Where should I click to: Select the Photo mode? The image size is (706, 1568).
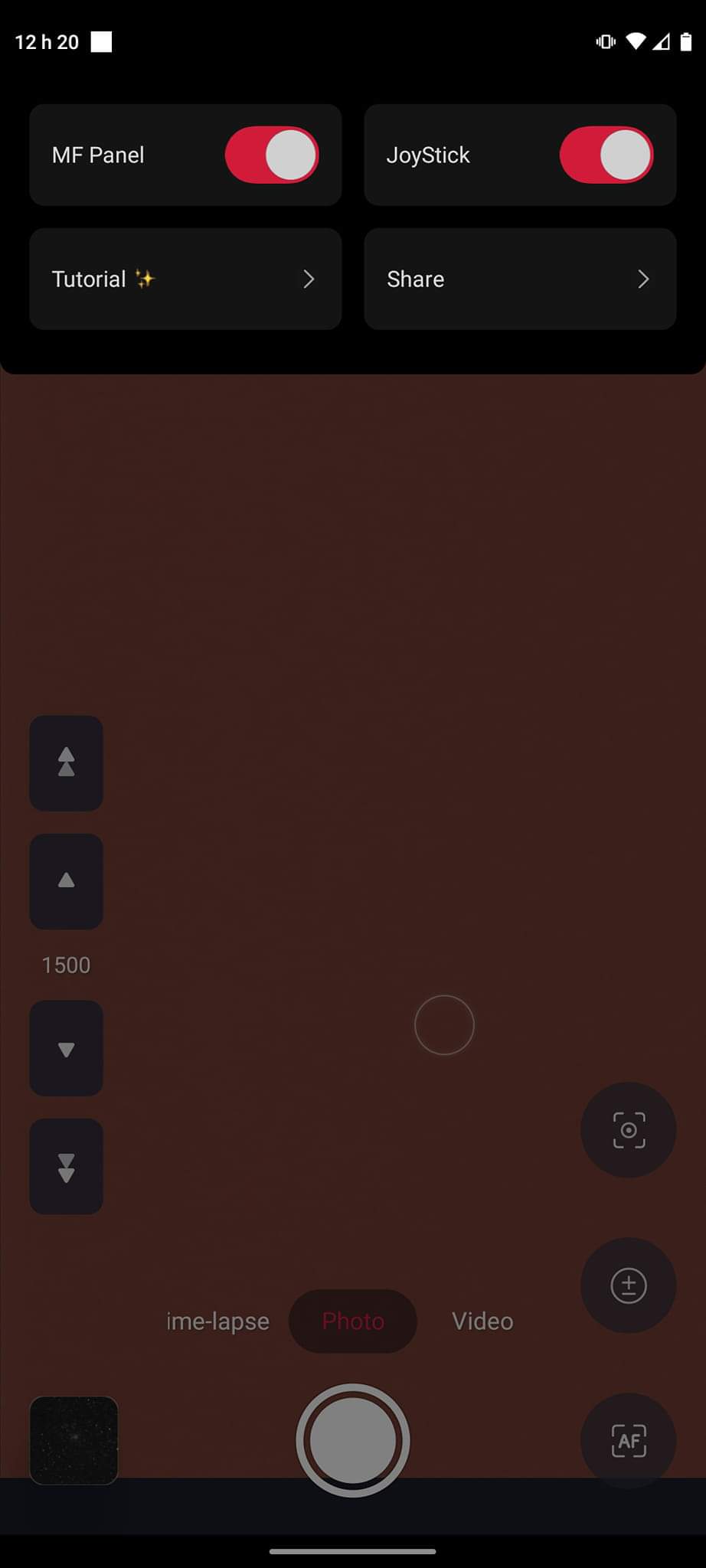point(353,1321)
